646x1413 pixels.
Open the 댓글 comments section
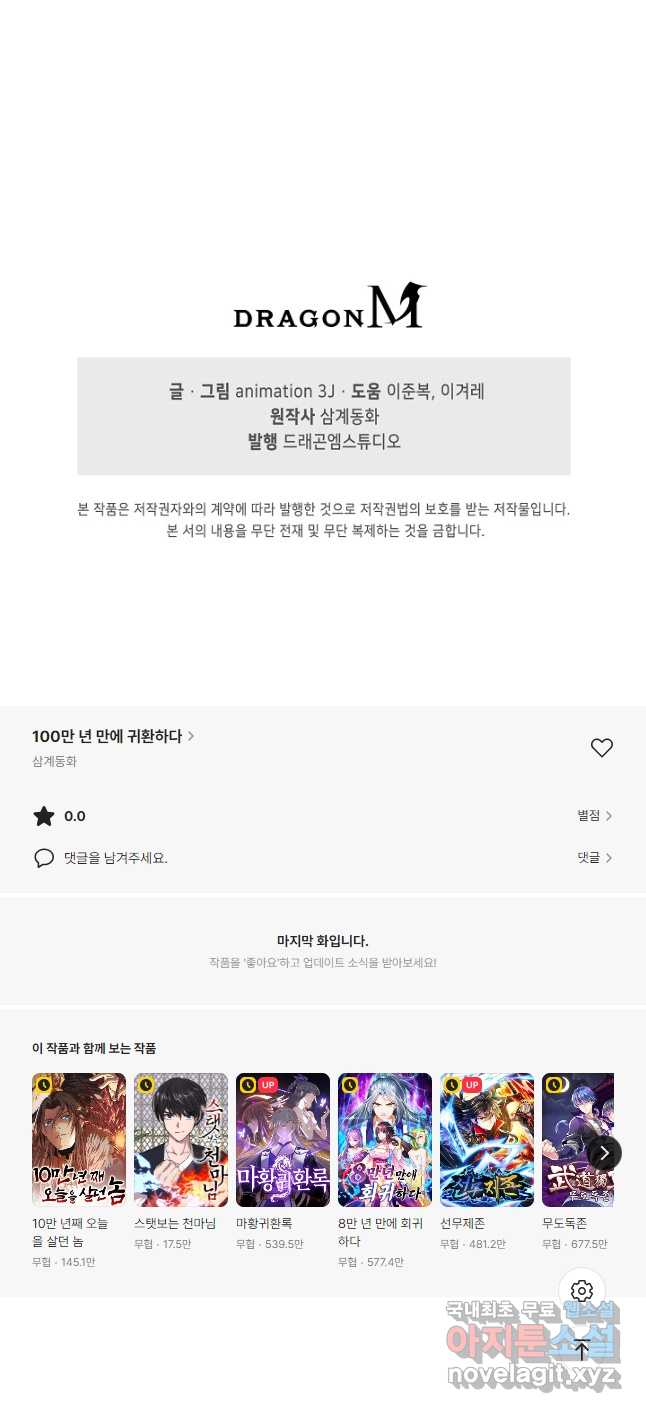(x=594, y=857)
